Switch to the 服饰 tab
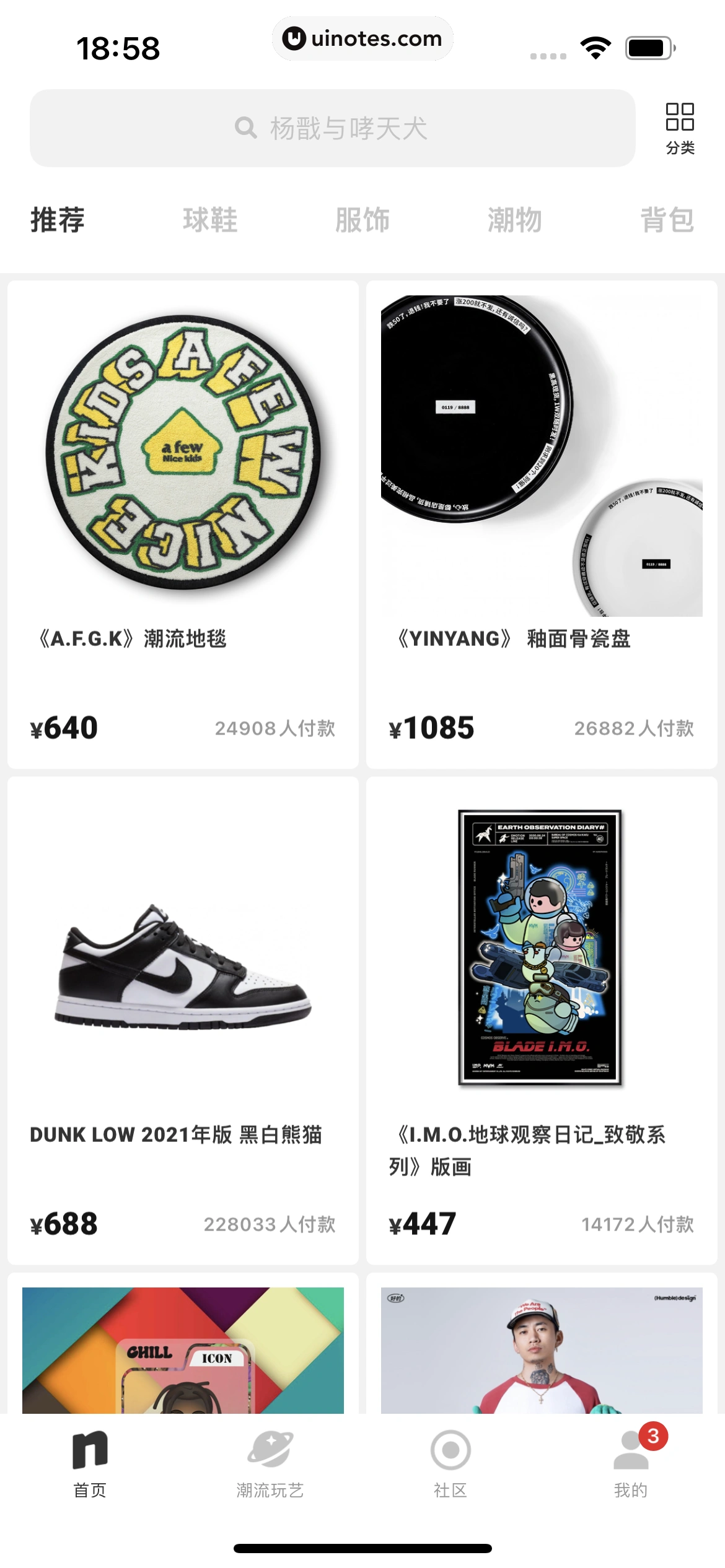725x1568 pixels. [362, 220]
